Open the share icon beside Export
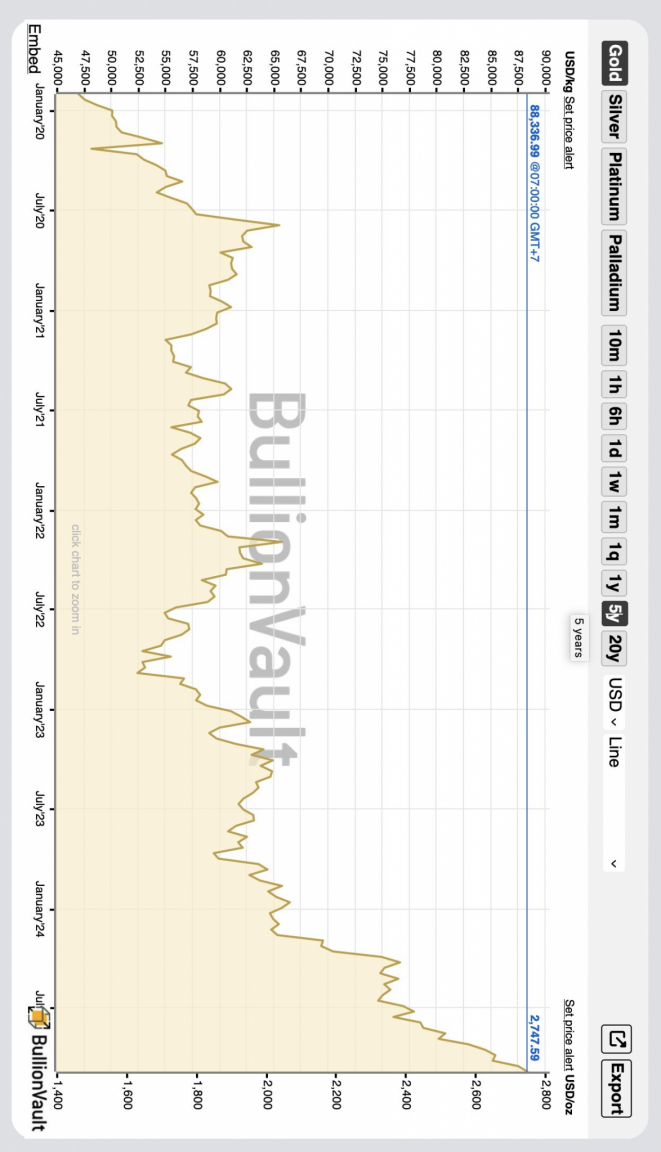 coord(617,1040)
